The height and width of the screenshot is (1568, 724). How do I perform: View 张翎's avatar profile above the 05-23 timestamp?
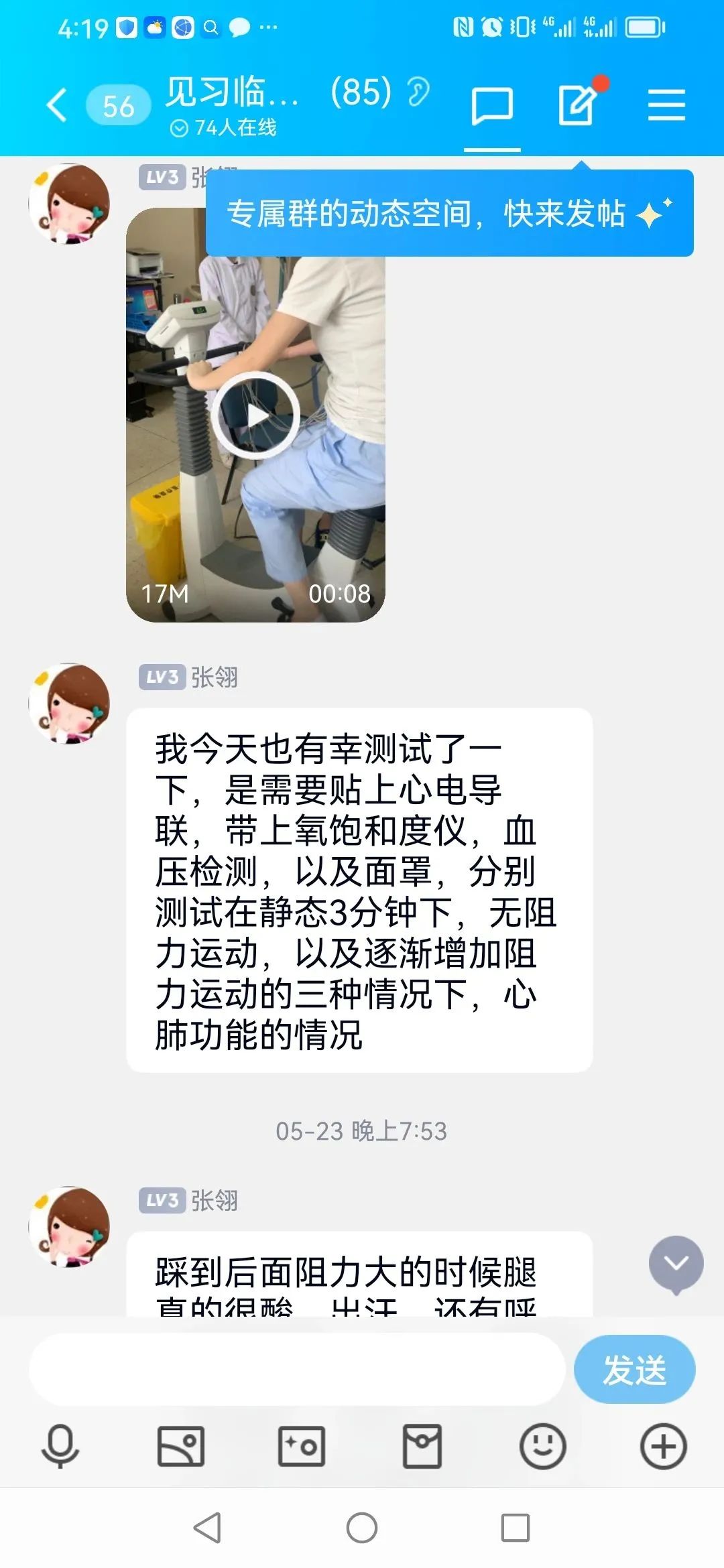tap(69, 704)
